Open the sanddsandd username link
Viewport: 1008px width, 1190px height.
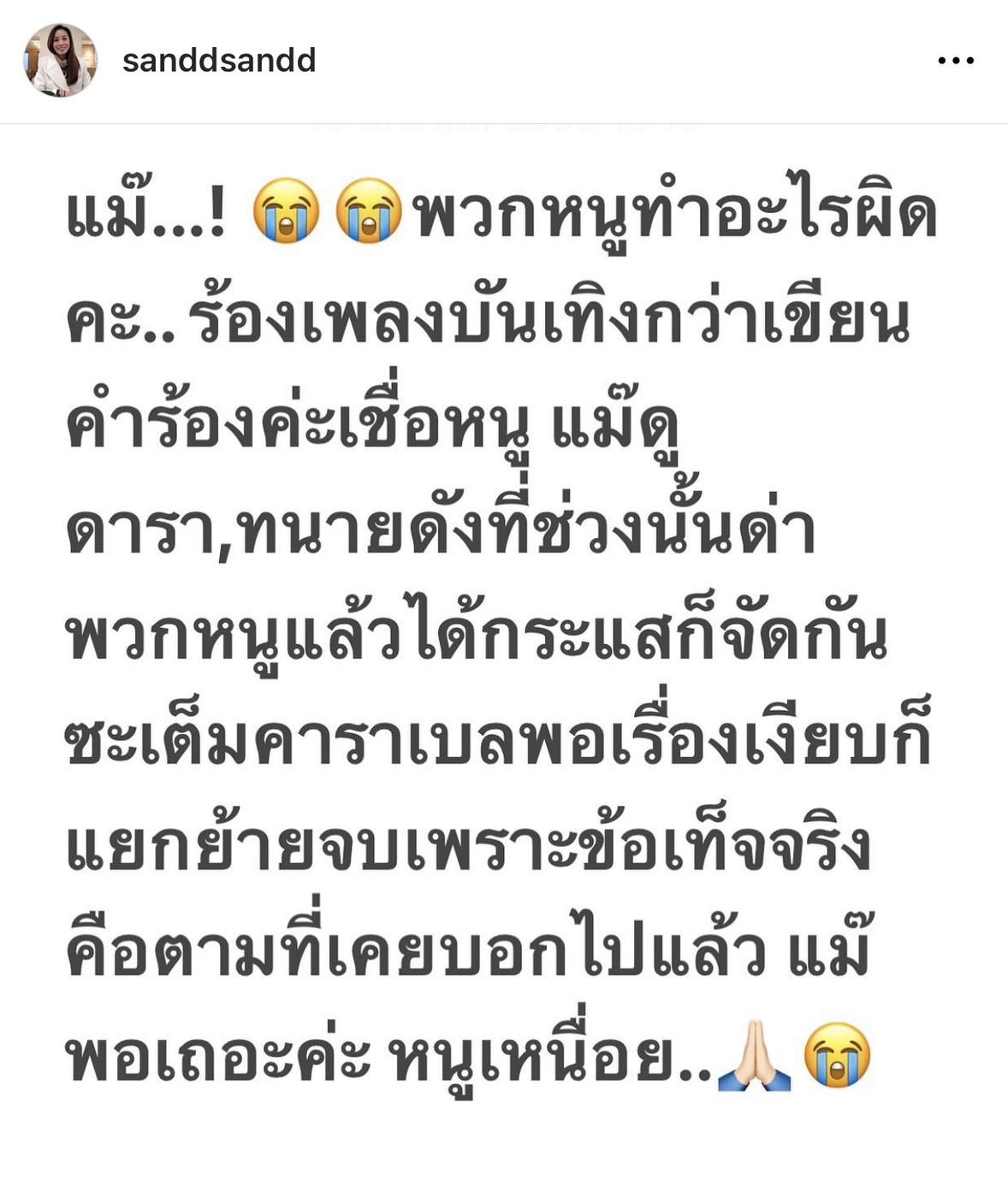pyautogui.click(x=219, y=61)
